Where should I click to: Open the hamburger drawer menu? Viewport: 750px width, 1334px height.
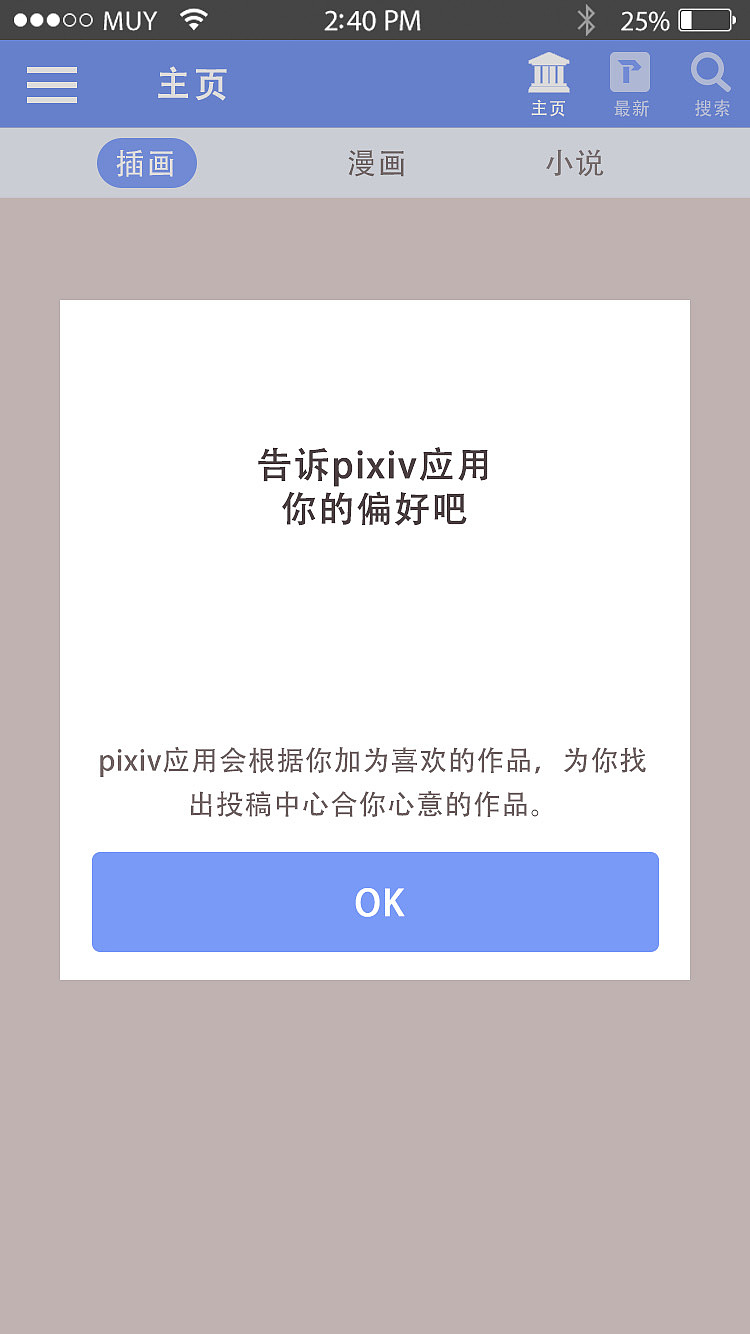[x=52, y=85]
